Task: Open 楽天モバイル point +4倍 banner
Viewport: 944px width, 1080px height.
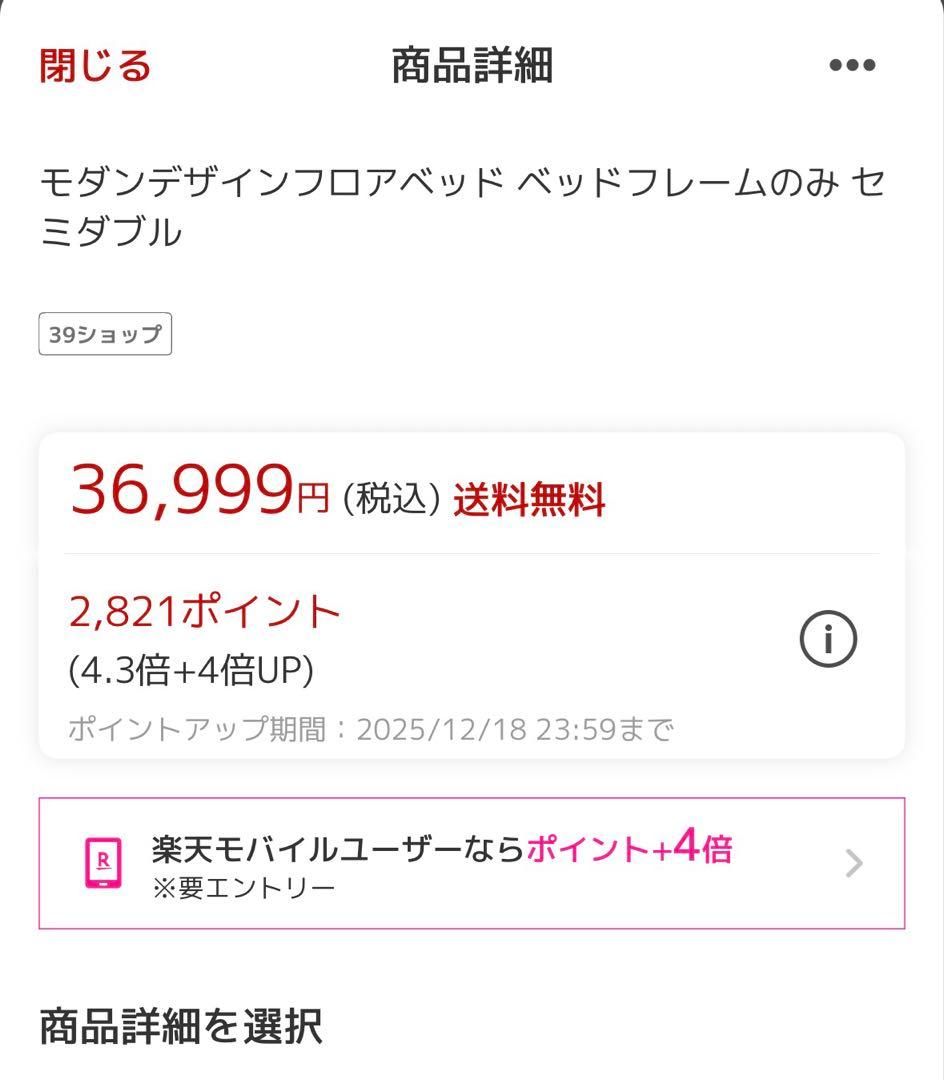Action: (x=471, y=863)
